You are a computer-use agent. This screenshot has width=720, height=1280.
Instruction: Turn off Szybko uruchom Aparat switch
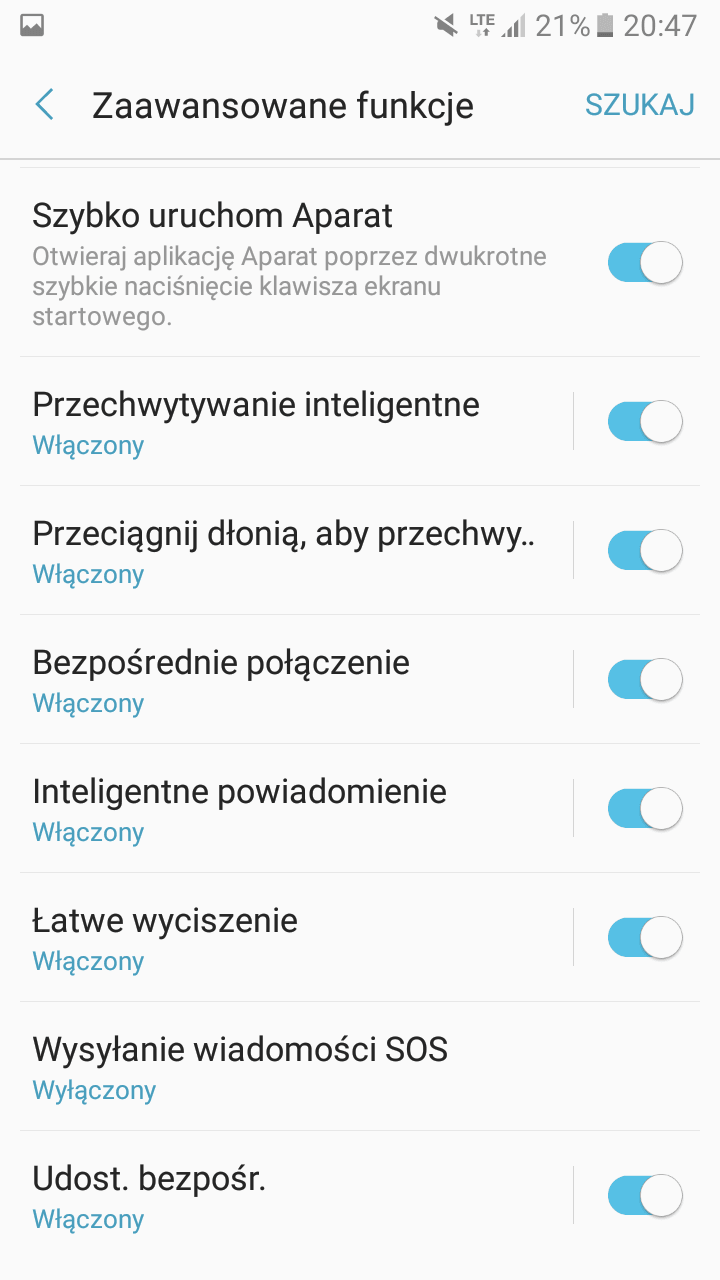[645, 263]
